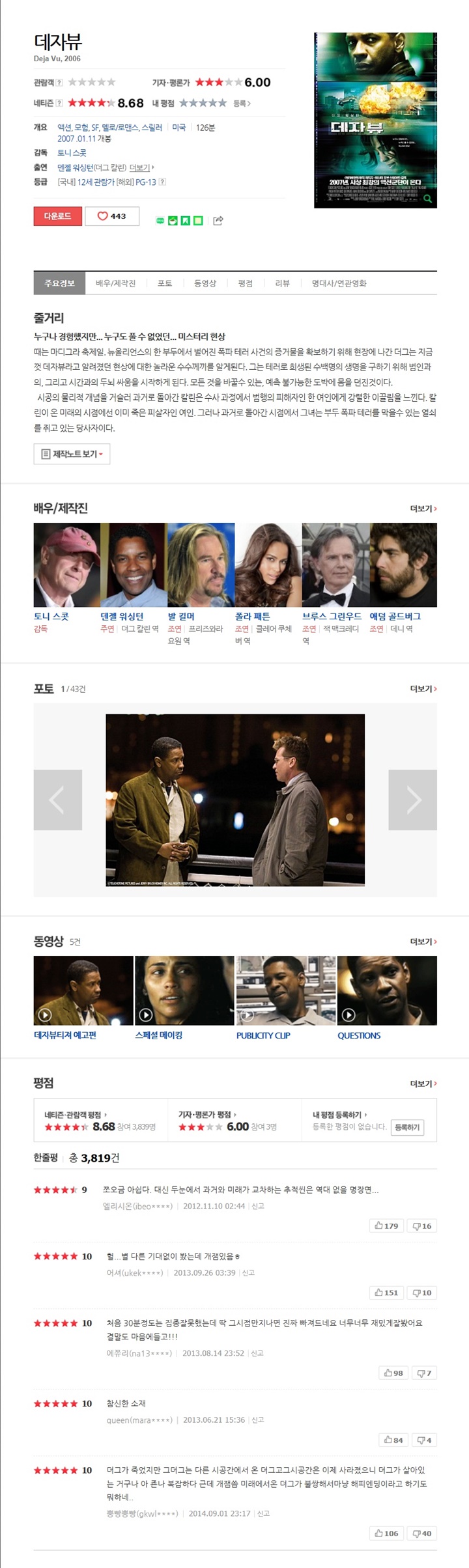This screenshot has height=1568, width=469.
Task: Go to the previous photo in the gallery
Action: coord(58,800)
